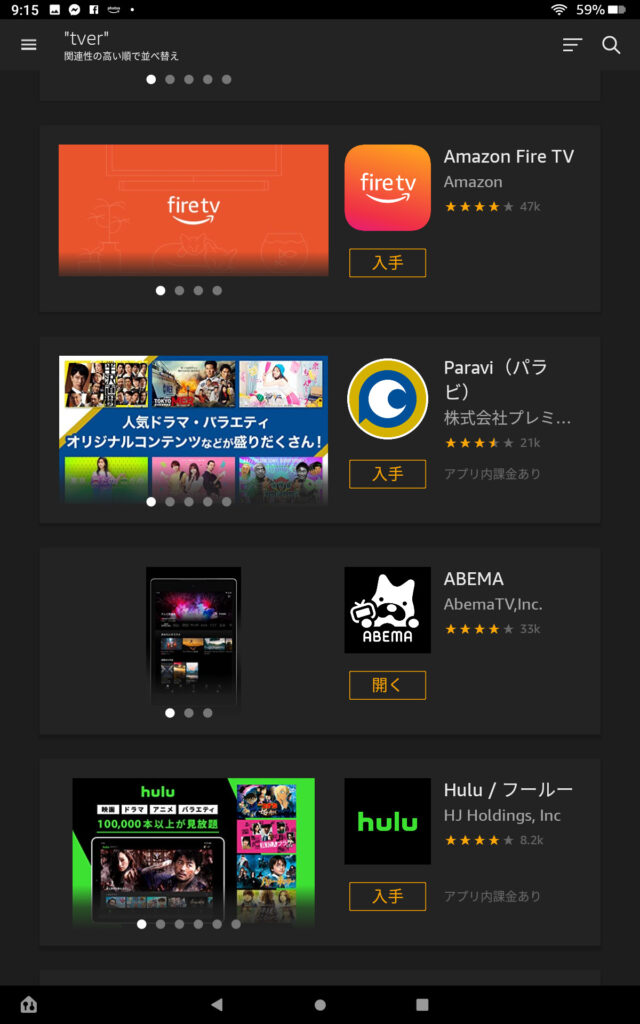The image size is (640, 1024).
Task: View Amazon Fire TV app icon details
Action: point(387,188)
